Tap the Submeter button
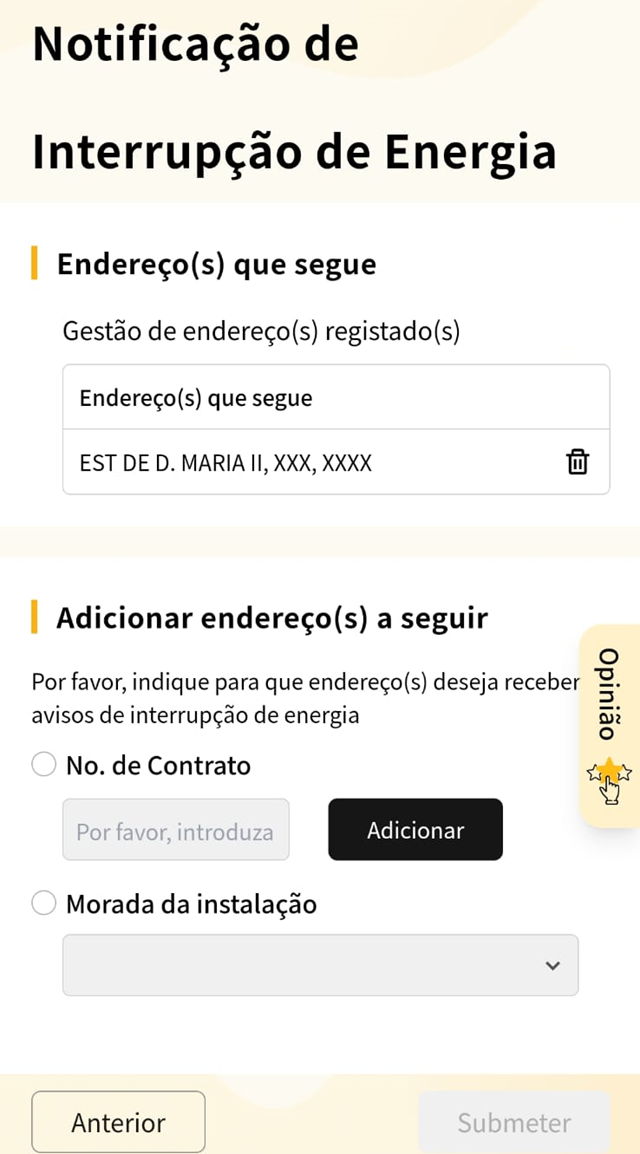This screenshot has height=1154, width=640. coord(514,1122)
